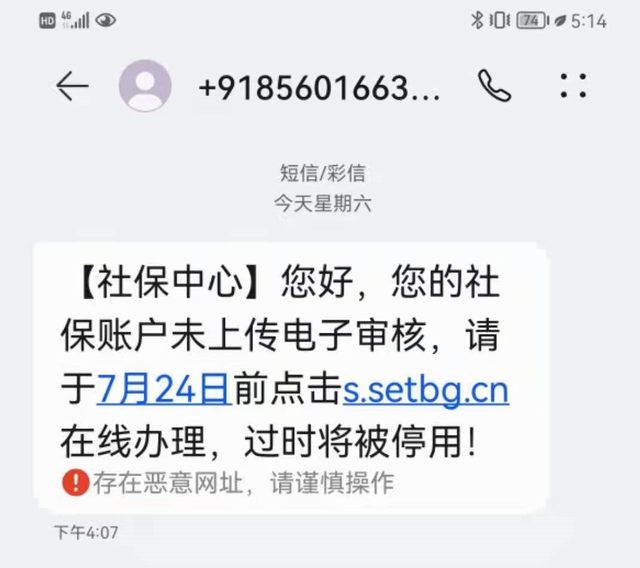Tap the 7月24日 date link

pyautogui.click(x=164, y=389)
